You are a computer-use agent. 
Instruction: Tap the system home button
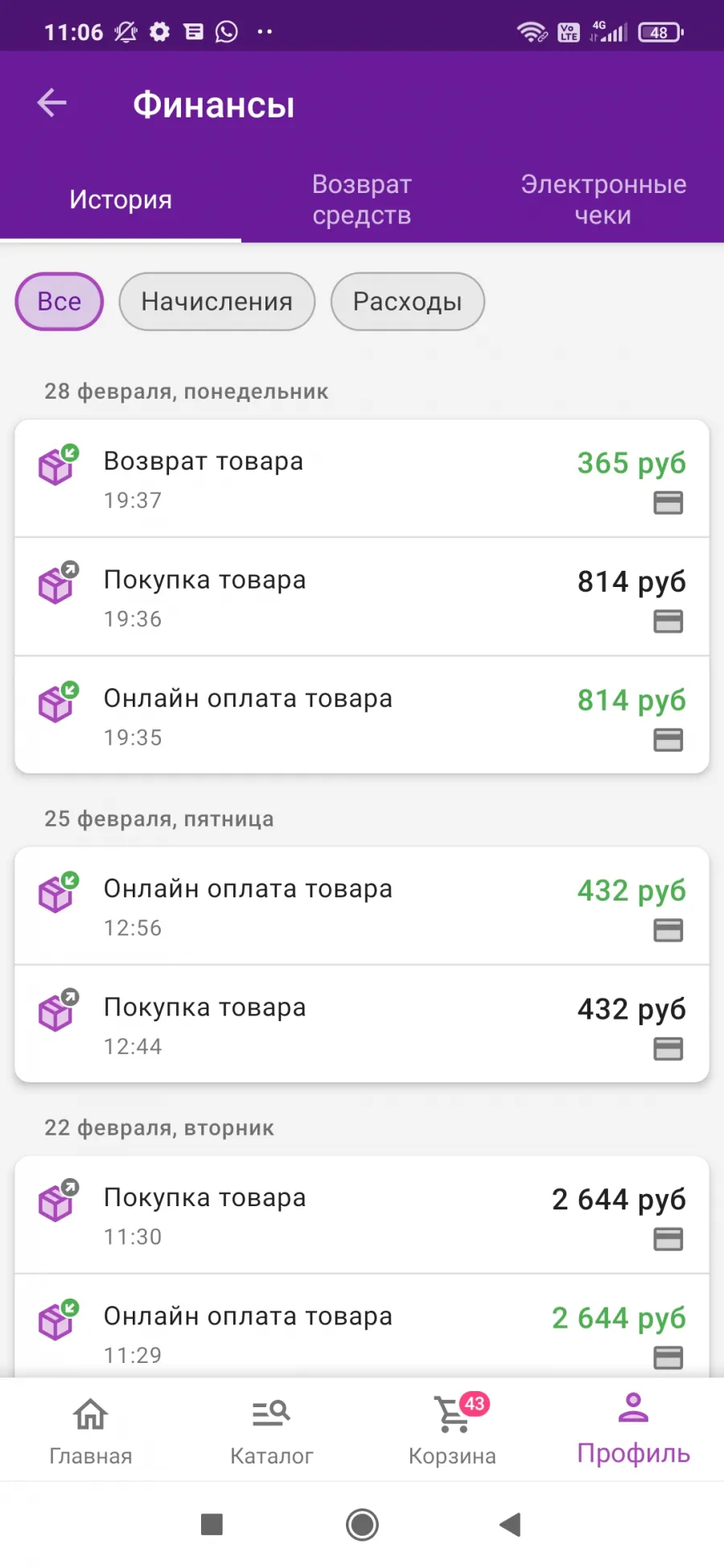point(362,1524)
